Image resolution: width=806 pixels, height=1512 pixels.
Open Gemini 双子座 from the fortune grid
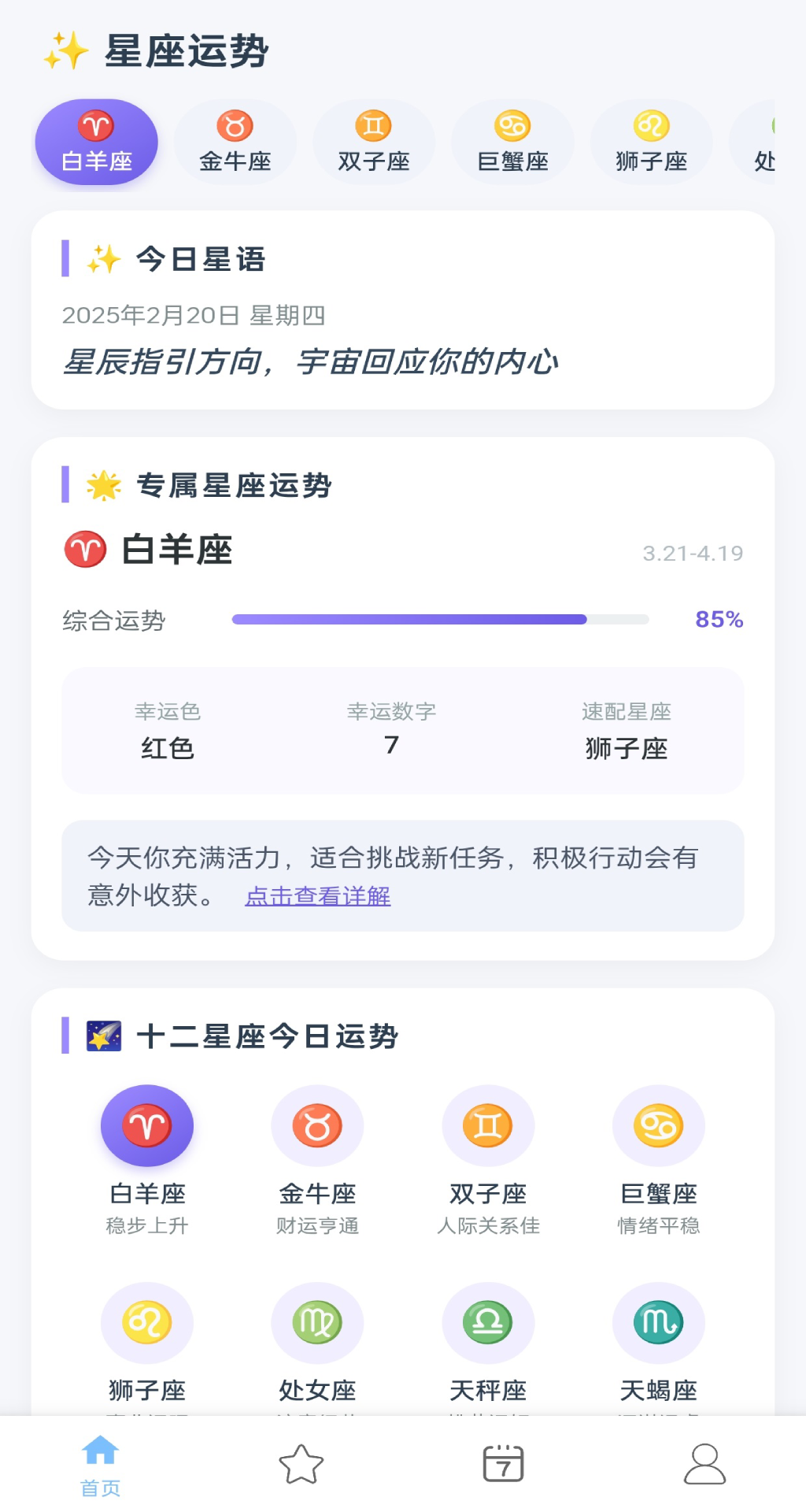tap(488, 1125)
